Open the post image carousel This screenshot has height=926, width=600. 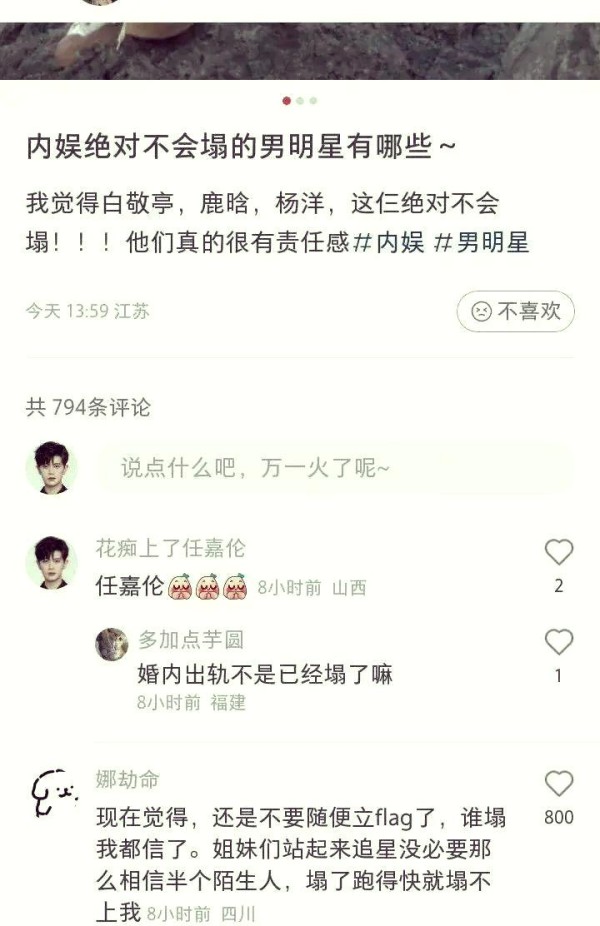300,40
